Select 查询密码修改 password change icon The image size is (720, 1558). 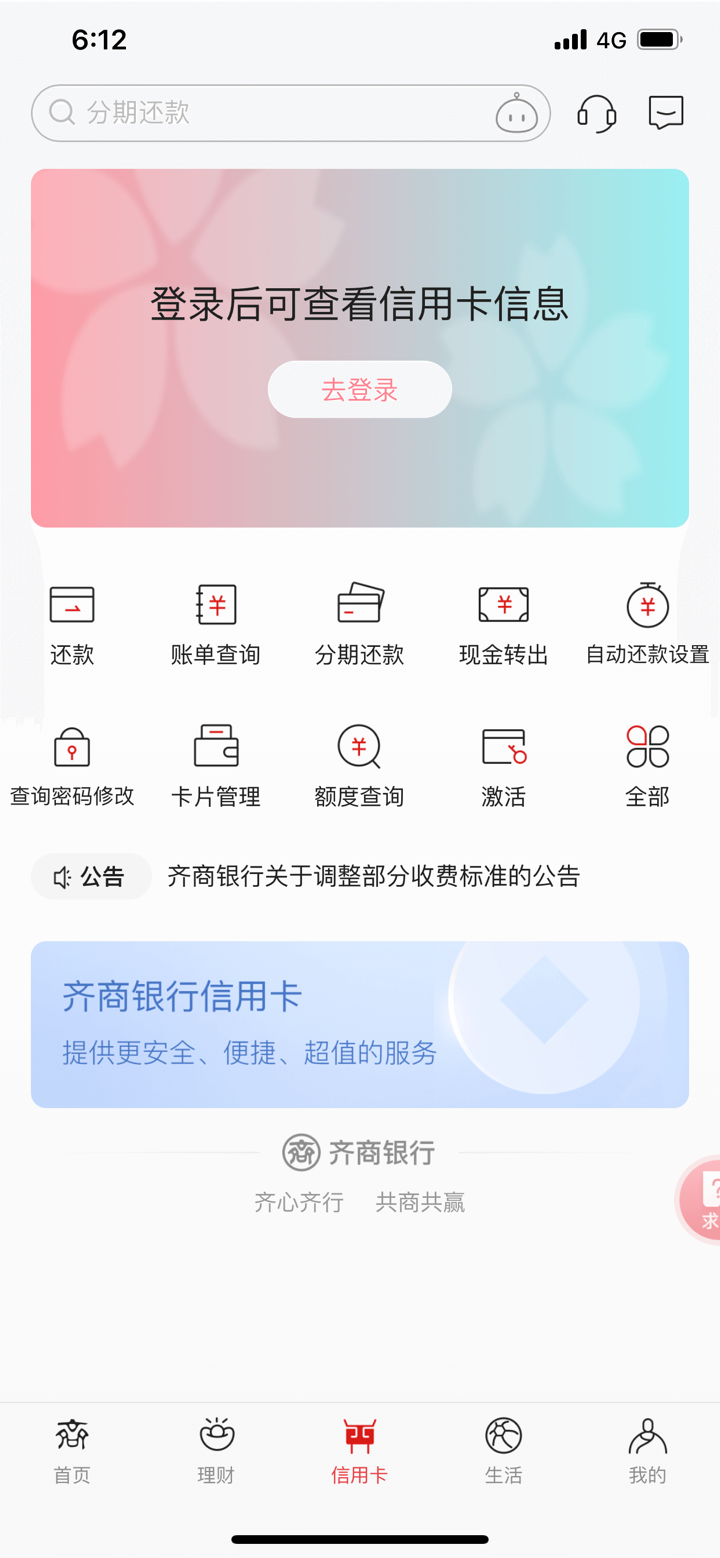point(71,762)
